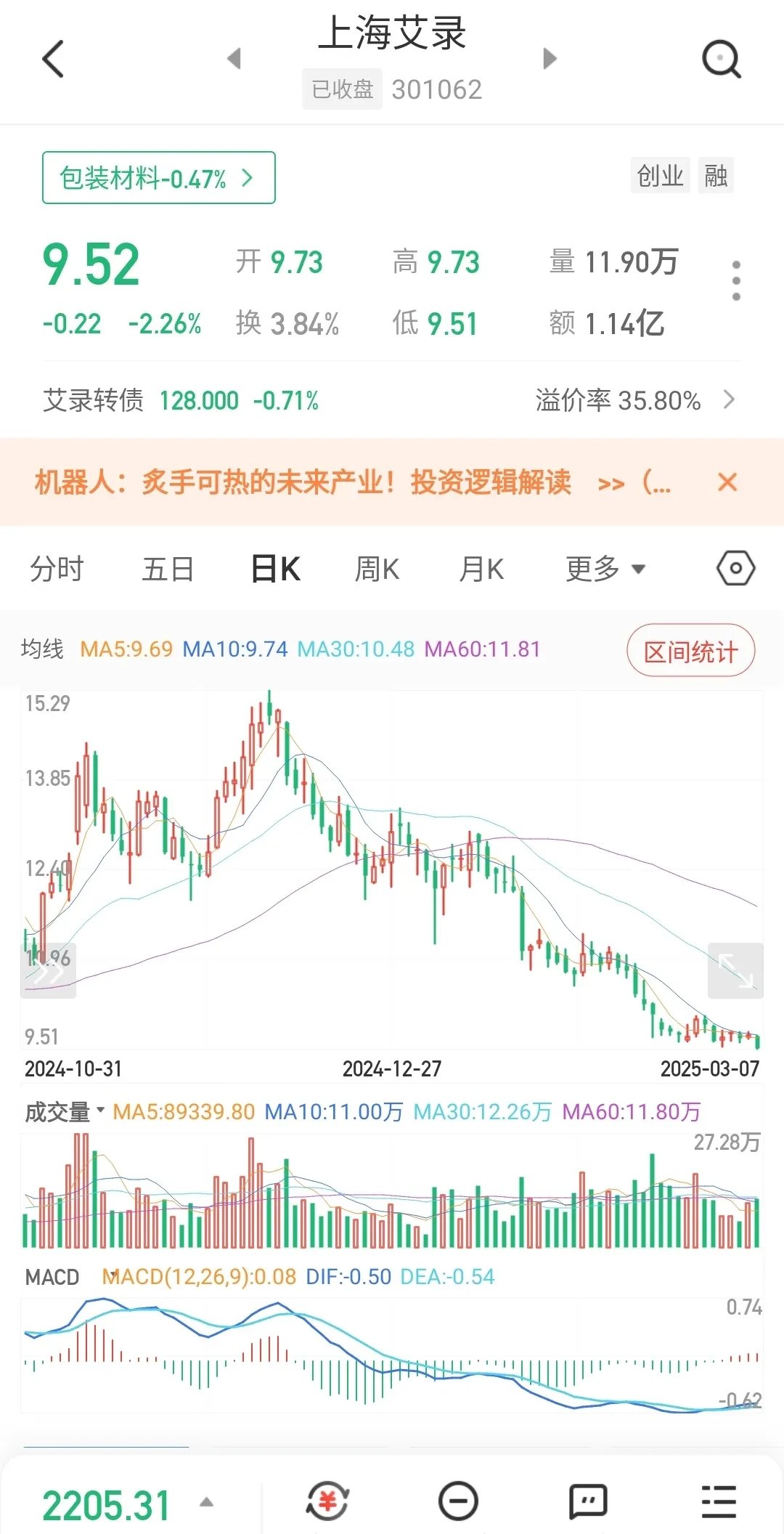The width and height of the screenshot is (784, 1534).
Task: Open the comment bubble icon in bottom bar
Action: click(588, 1502)
